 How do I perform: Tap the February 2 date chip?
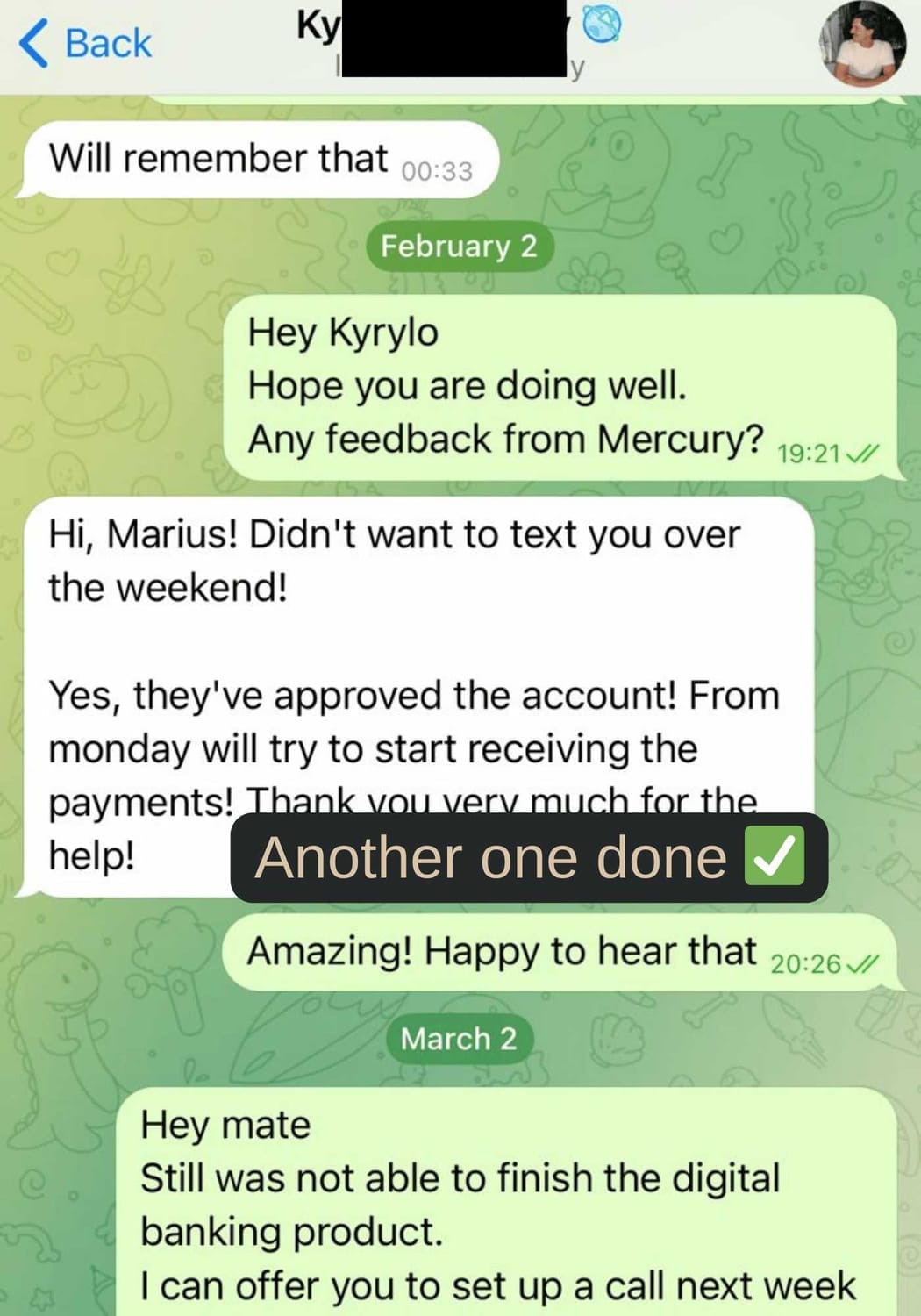click(x=459, y=247)
